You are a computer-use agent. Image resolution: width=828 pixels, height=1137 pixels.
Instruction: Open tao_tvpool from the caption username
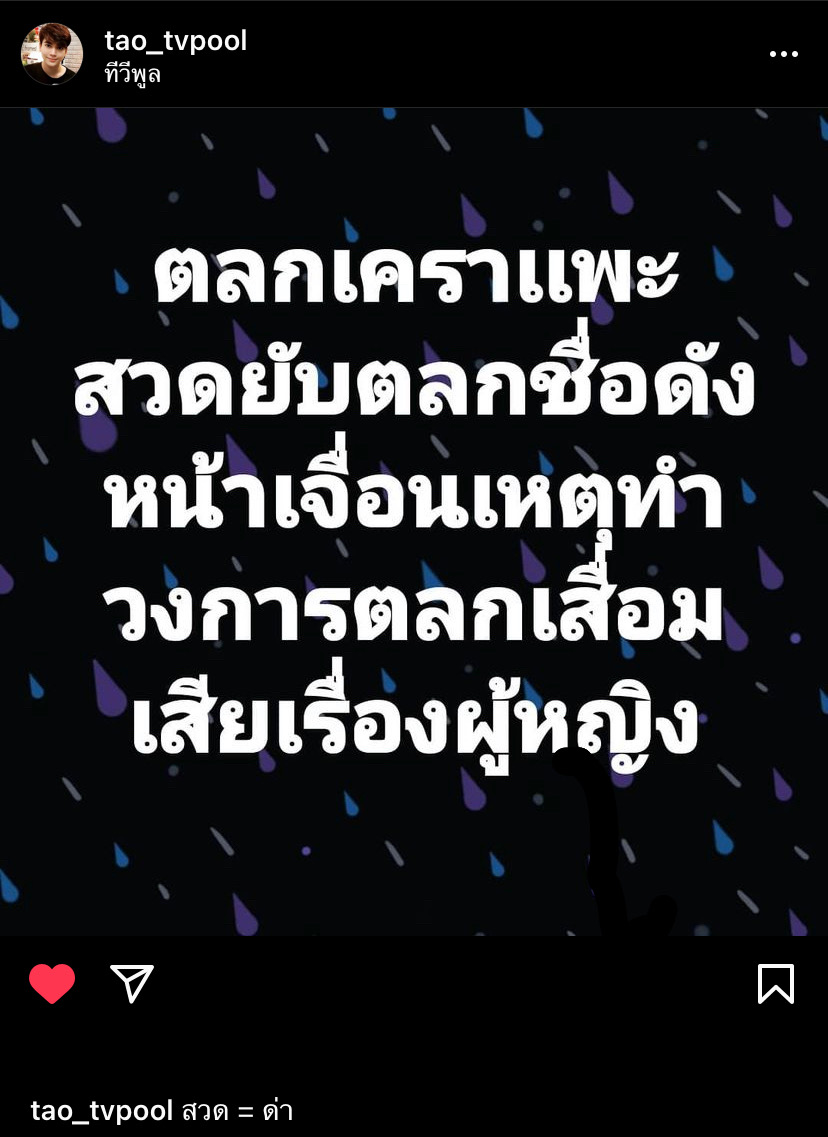pos(103,1110)
